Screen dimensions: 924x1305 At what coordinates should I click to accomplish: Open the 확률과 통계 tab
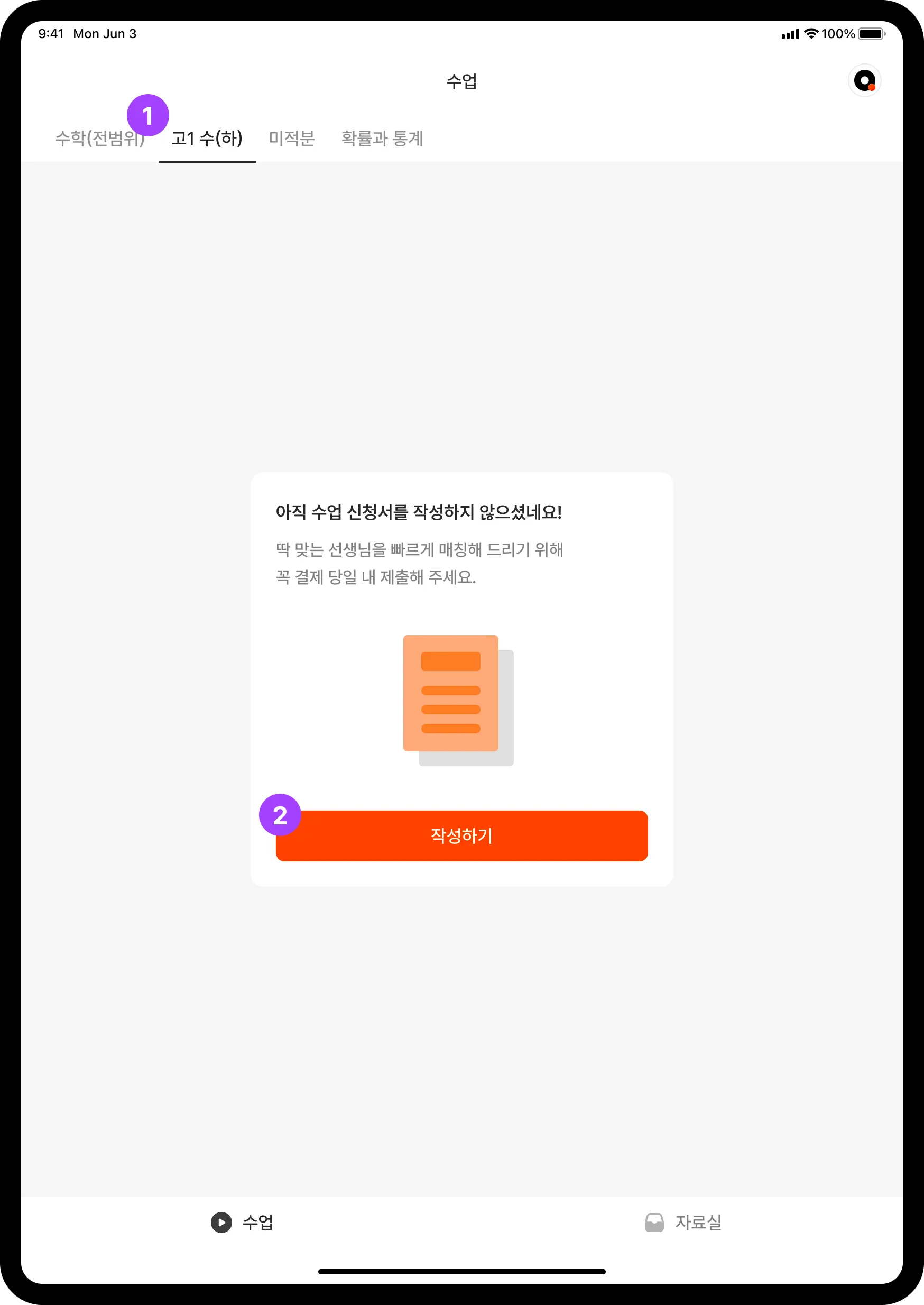(382, 139)
